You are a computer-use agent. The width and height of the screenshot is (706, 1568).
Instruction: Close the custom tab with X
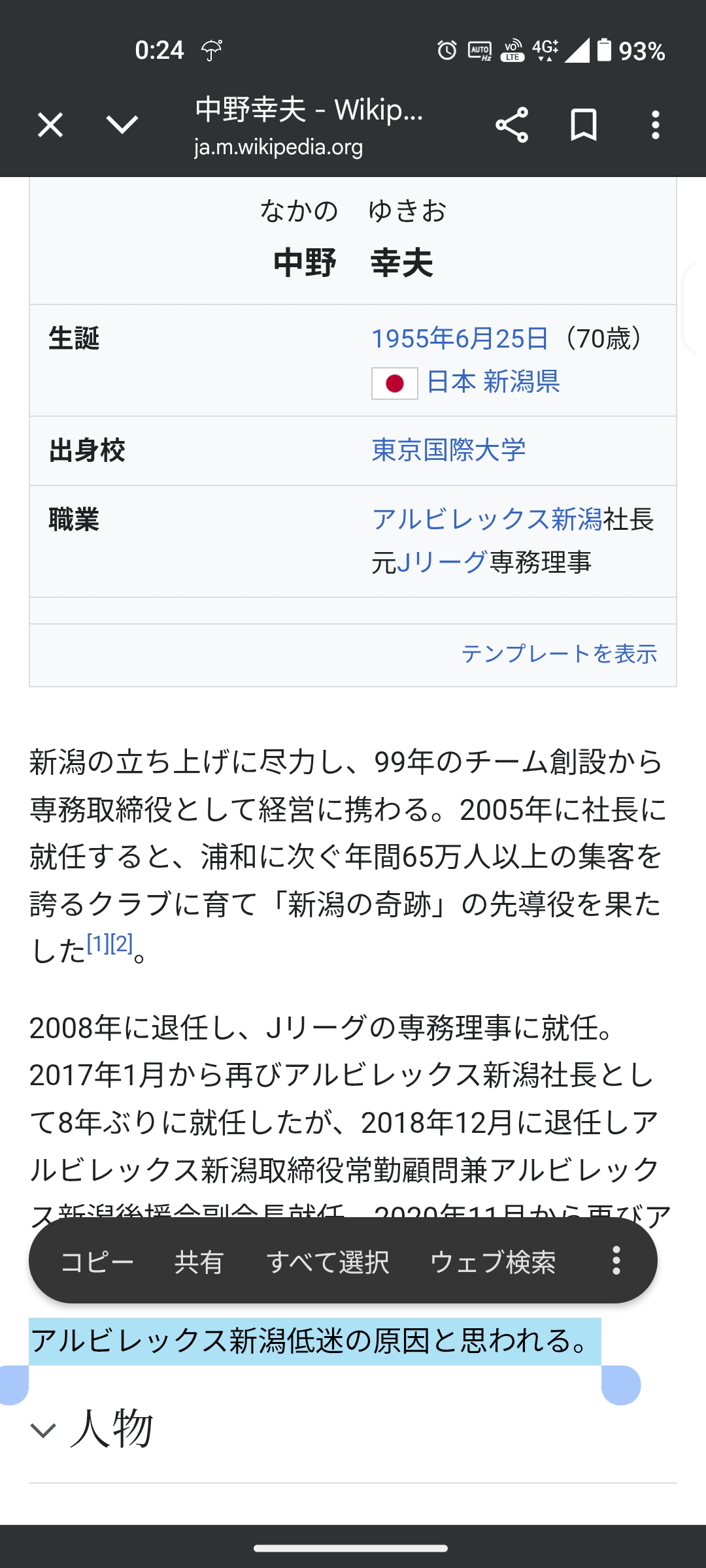click(50, 125)
